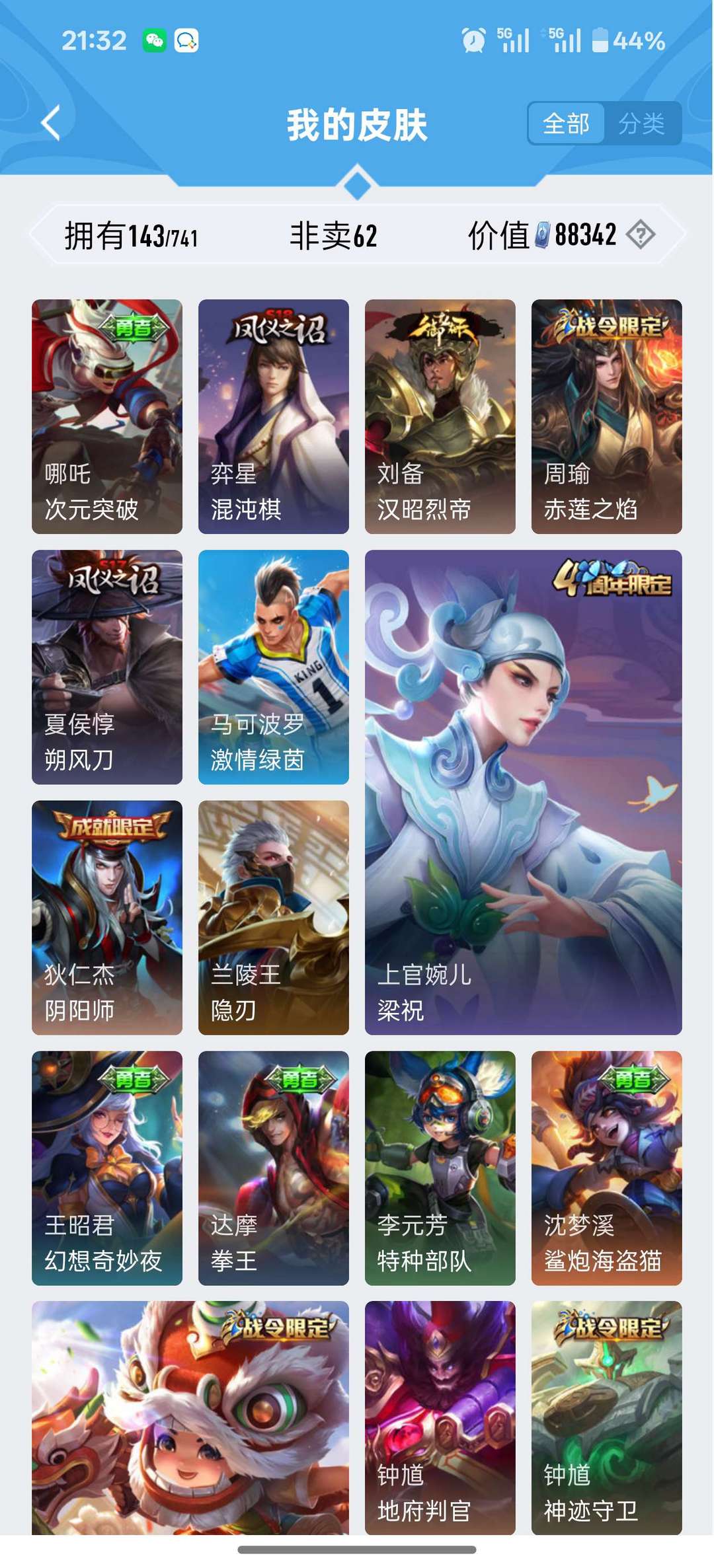Image resolution: width=714 pixels, height=1568 pixels.
Task: View 王昭君 幻想奇妙夜 skin
Action: 107,1168
